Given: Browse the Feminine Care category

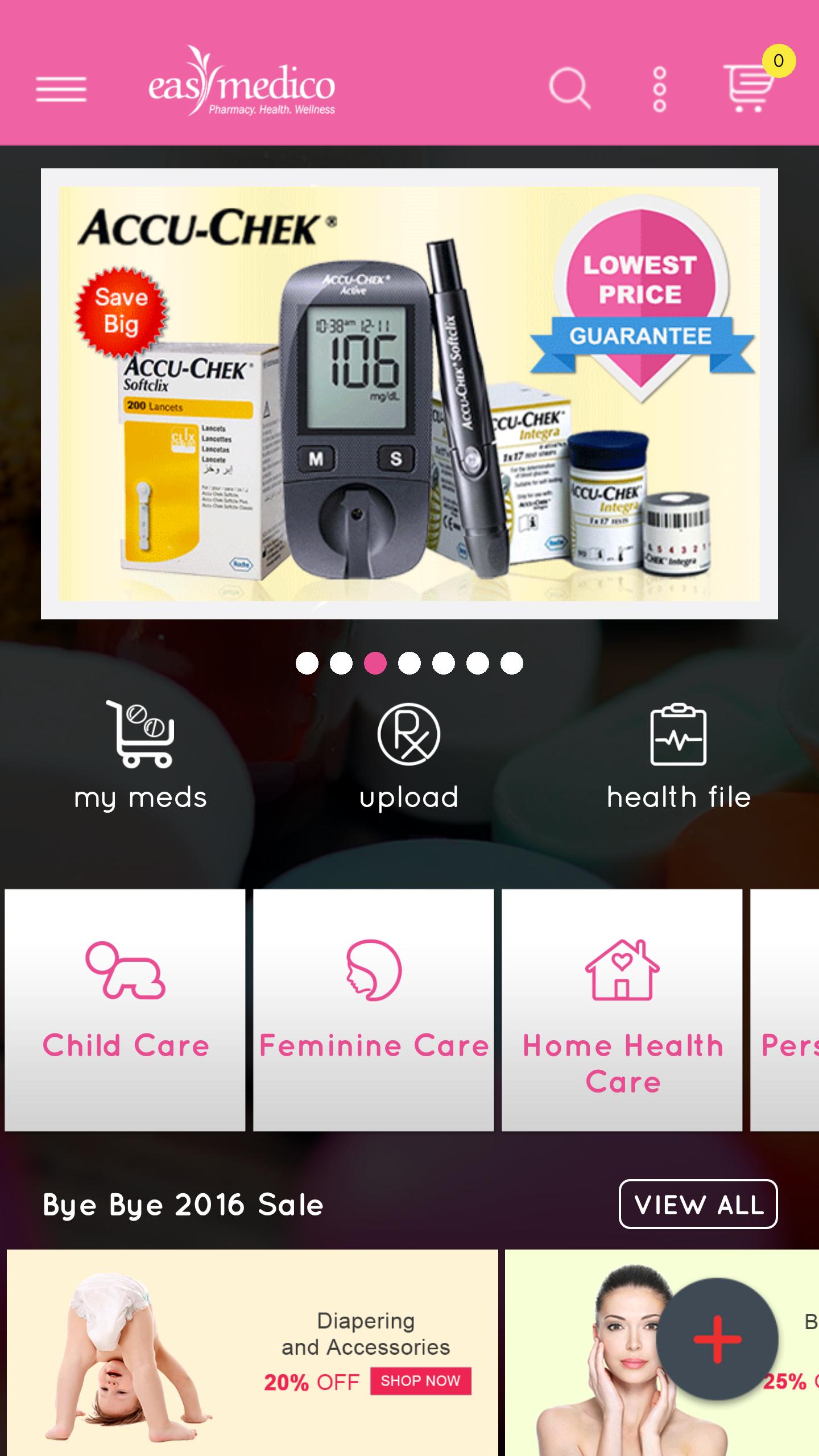Looking at the screenshot, I should pyautogui.click(x=374, y=1010).
